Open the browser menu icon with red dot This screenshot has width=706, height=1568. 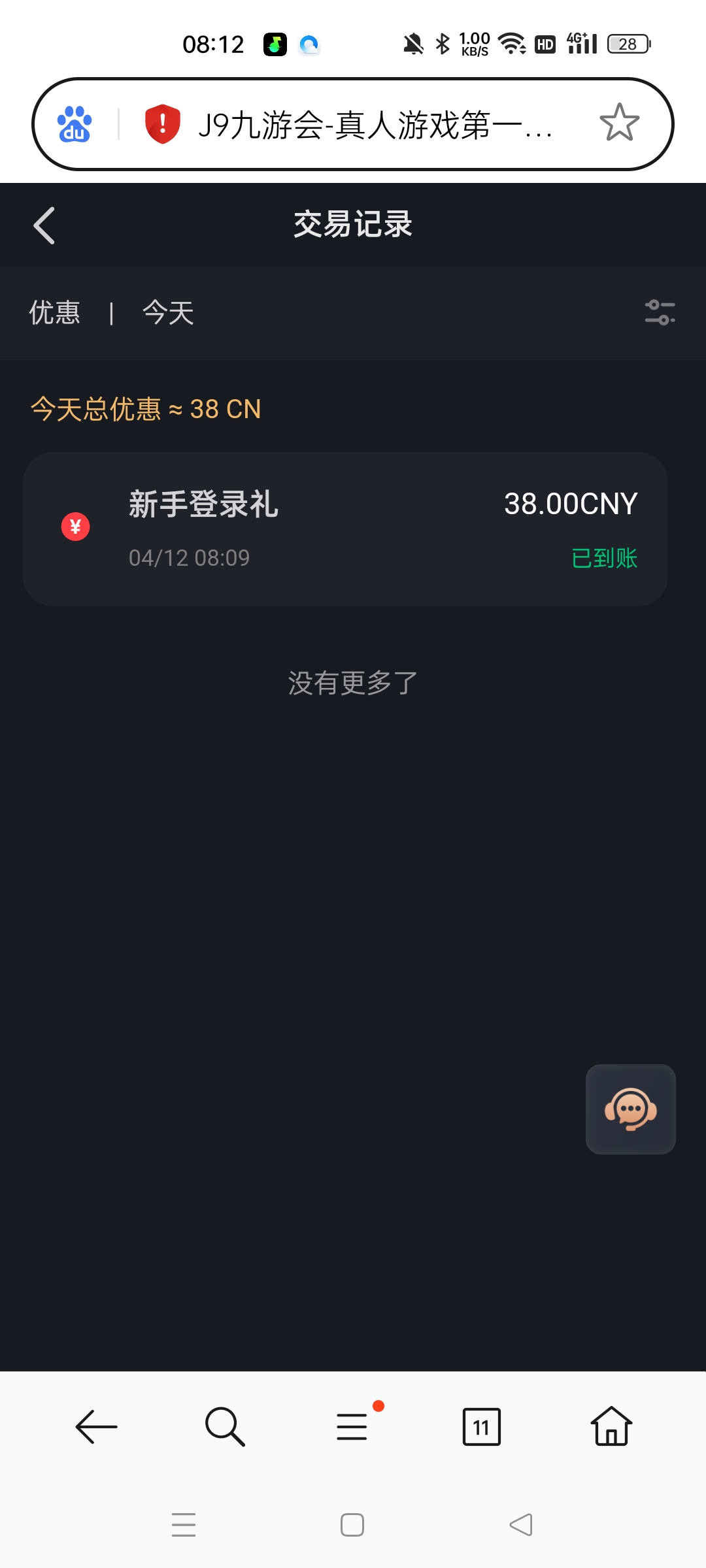point(352,1426)
